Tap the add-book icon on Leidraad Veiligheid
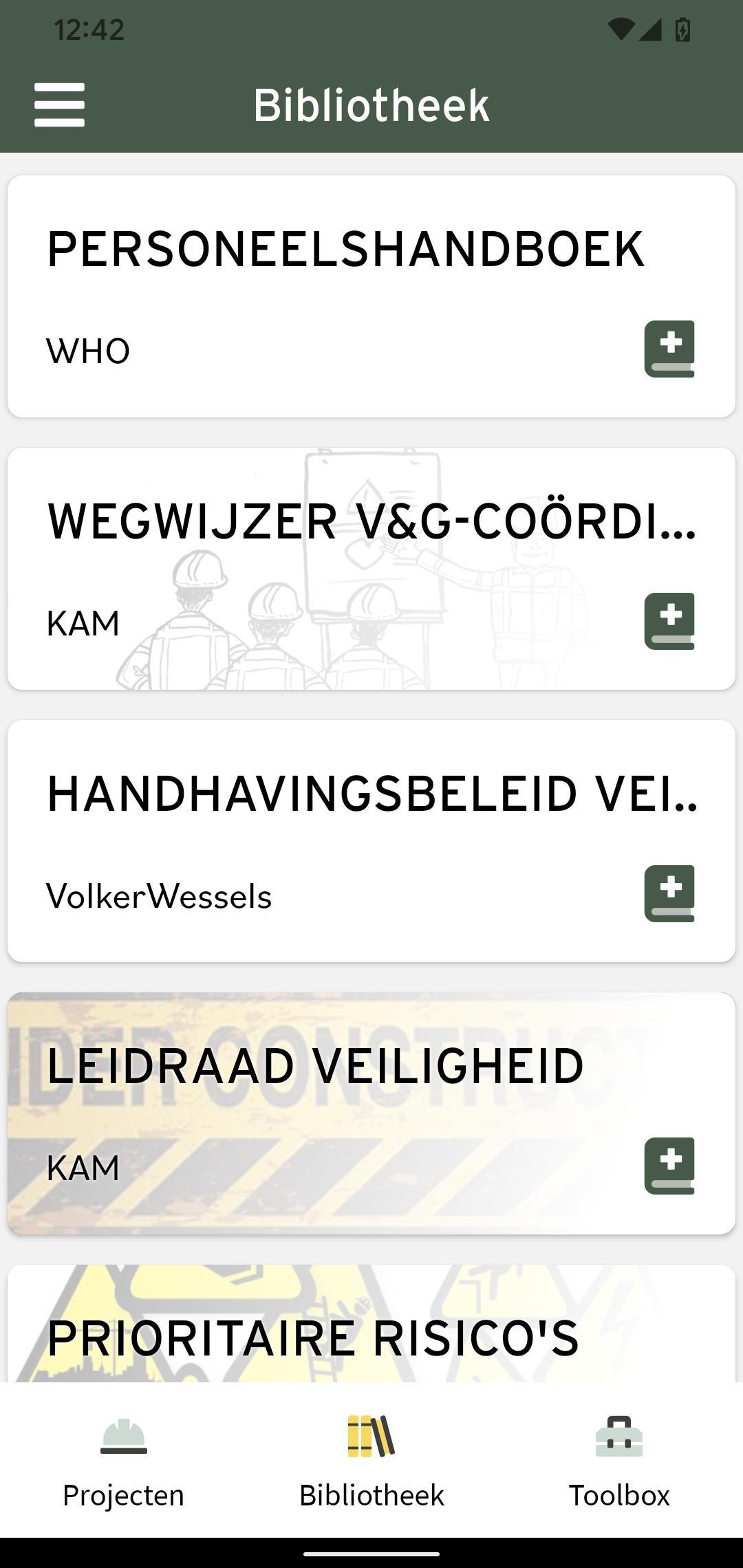743x1568 pixels. (669, 1166)
